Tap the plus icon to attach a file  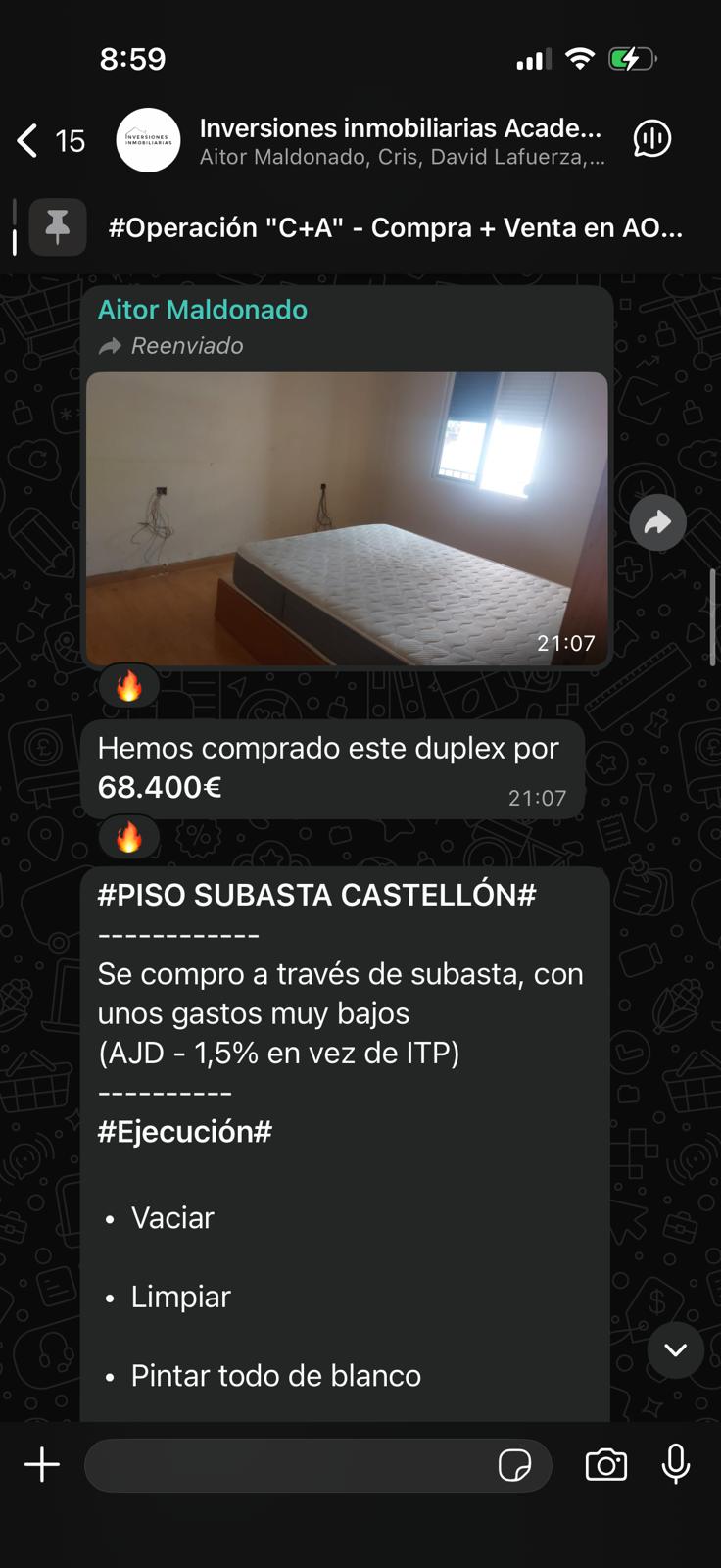[41, 1465]
